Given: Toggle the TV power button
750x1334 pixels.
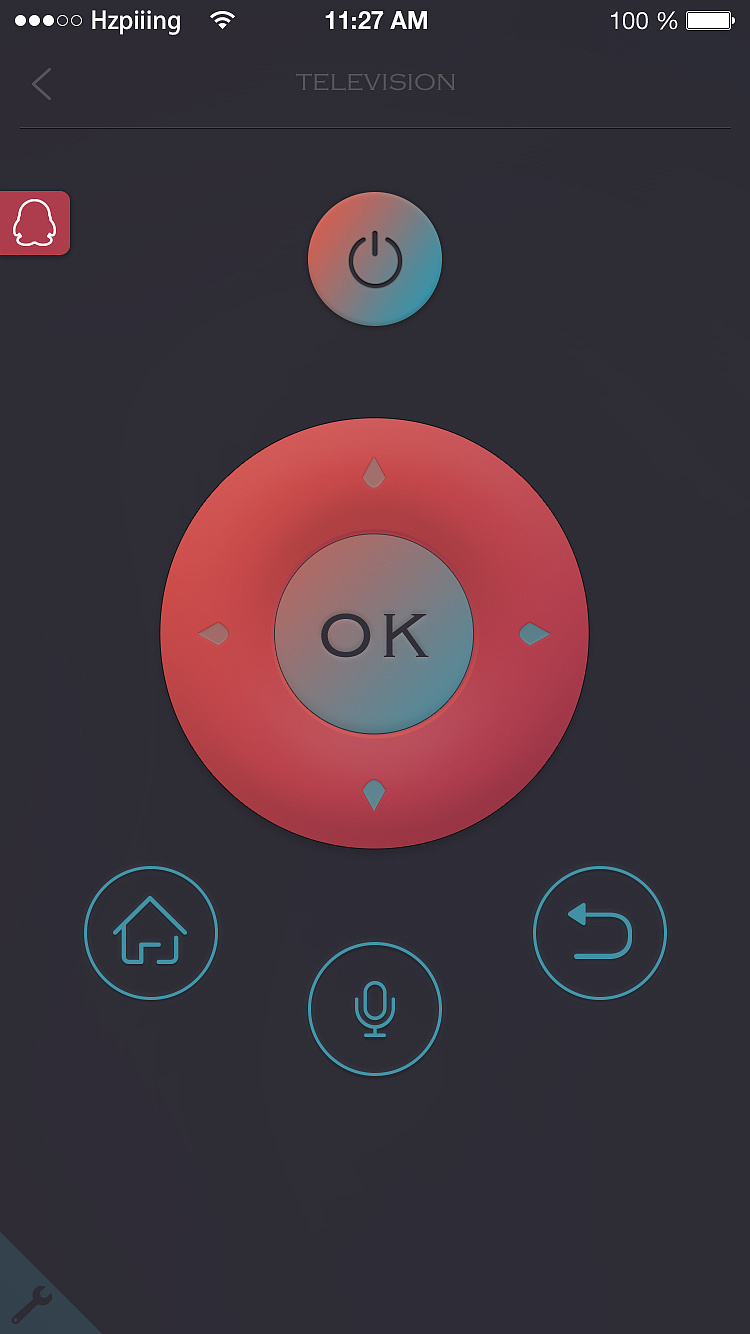Looking at the screenshot, I should [x=375, y=259].
